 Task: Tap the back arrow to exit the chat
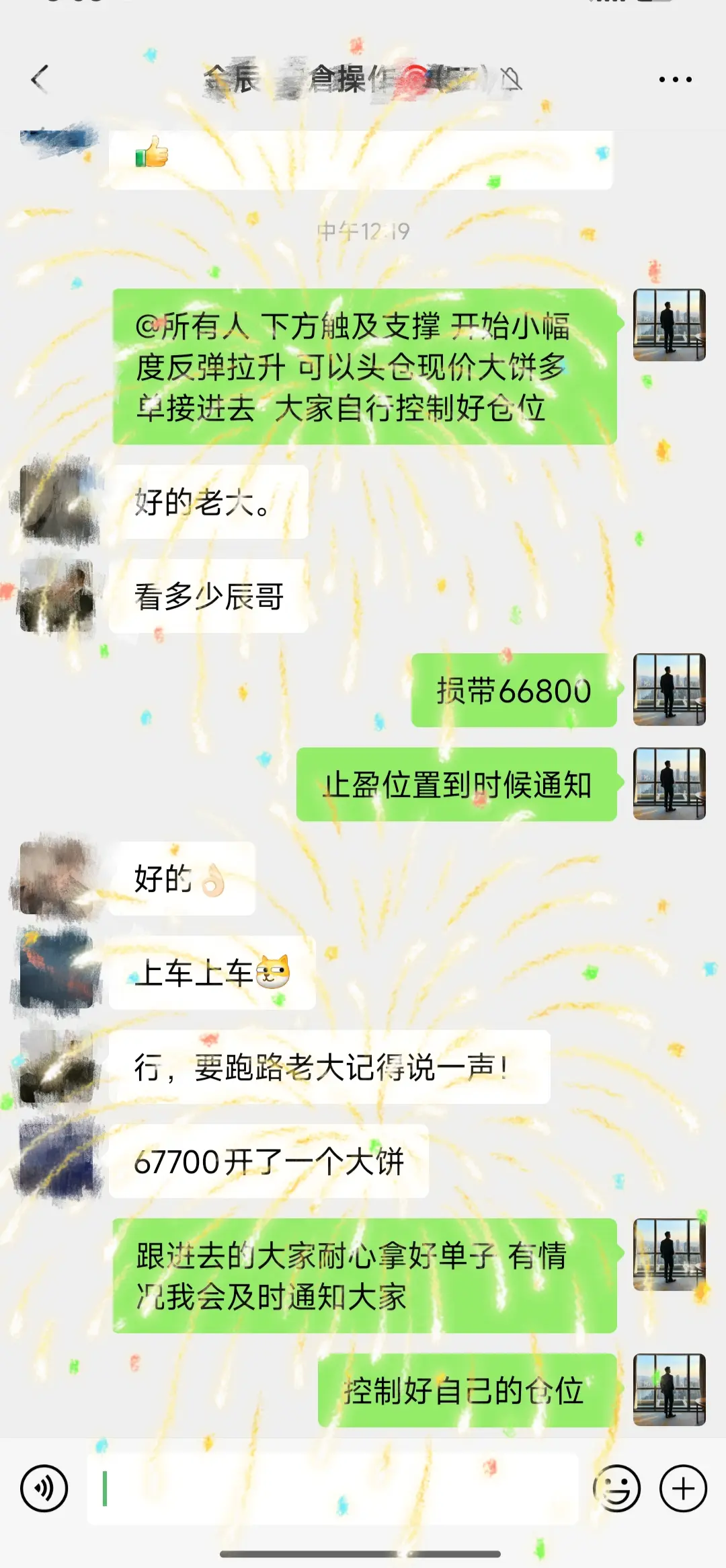[40, 77]
